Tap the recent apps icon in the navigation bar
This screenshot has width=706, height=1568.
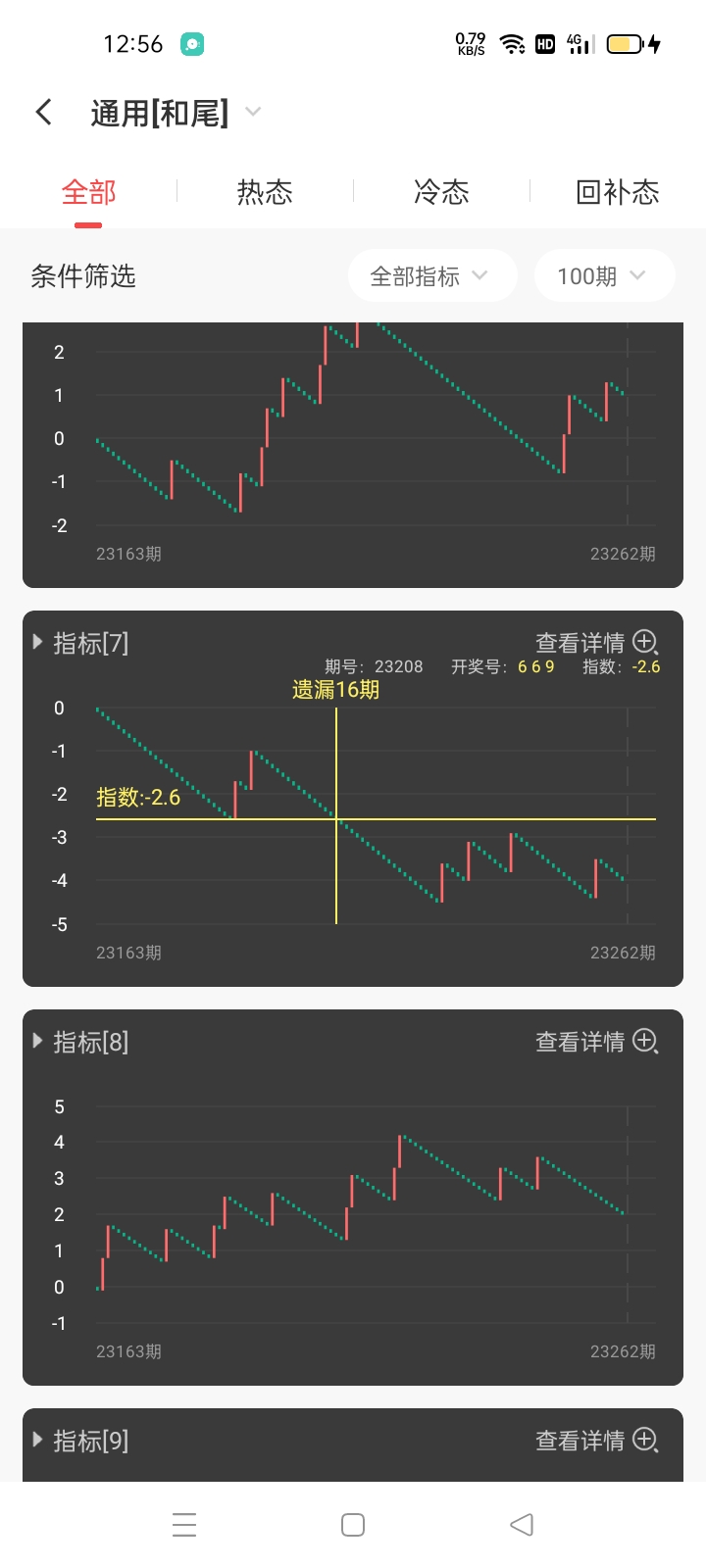coord(184,1524)
